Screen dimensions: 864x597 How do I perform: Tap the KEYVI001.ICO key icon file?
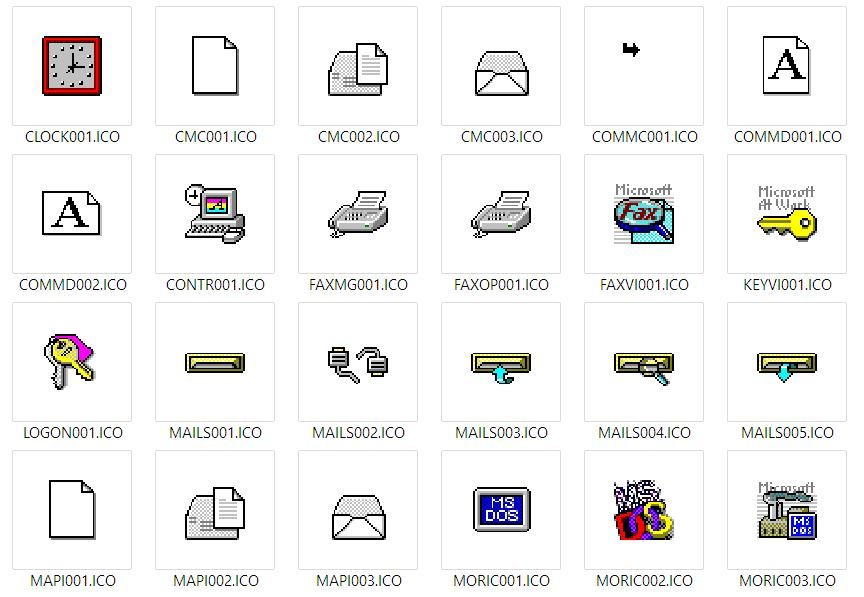tap(787, 214)
